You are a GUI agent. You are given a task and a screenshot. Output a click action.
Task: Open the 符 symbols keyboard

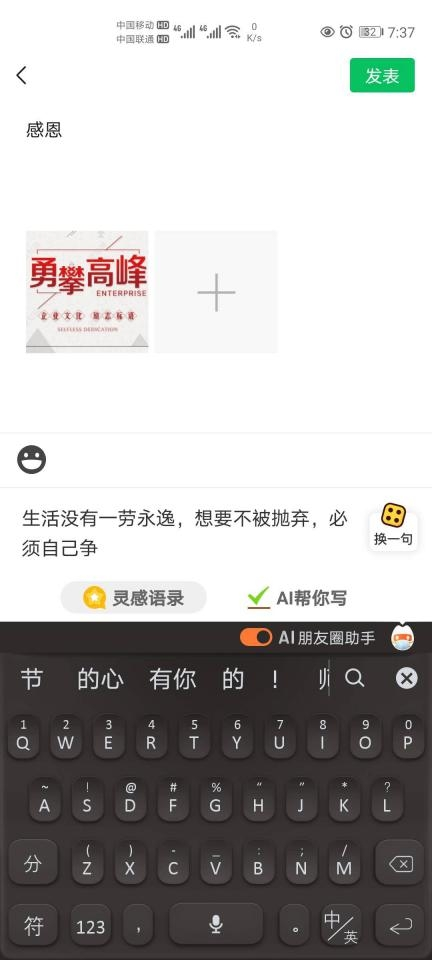pos(33,926)
